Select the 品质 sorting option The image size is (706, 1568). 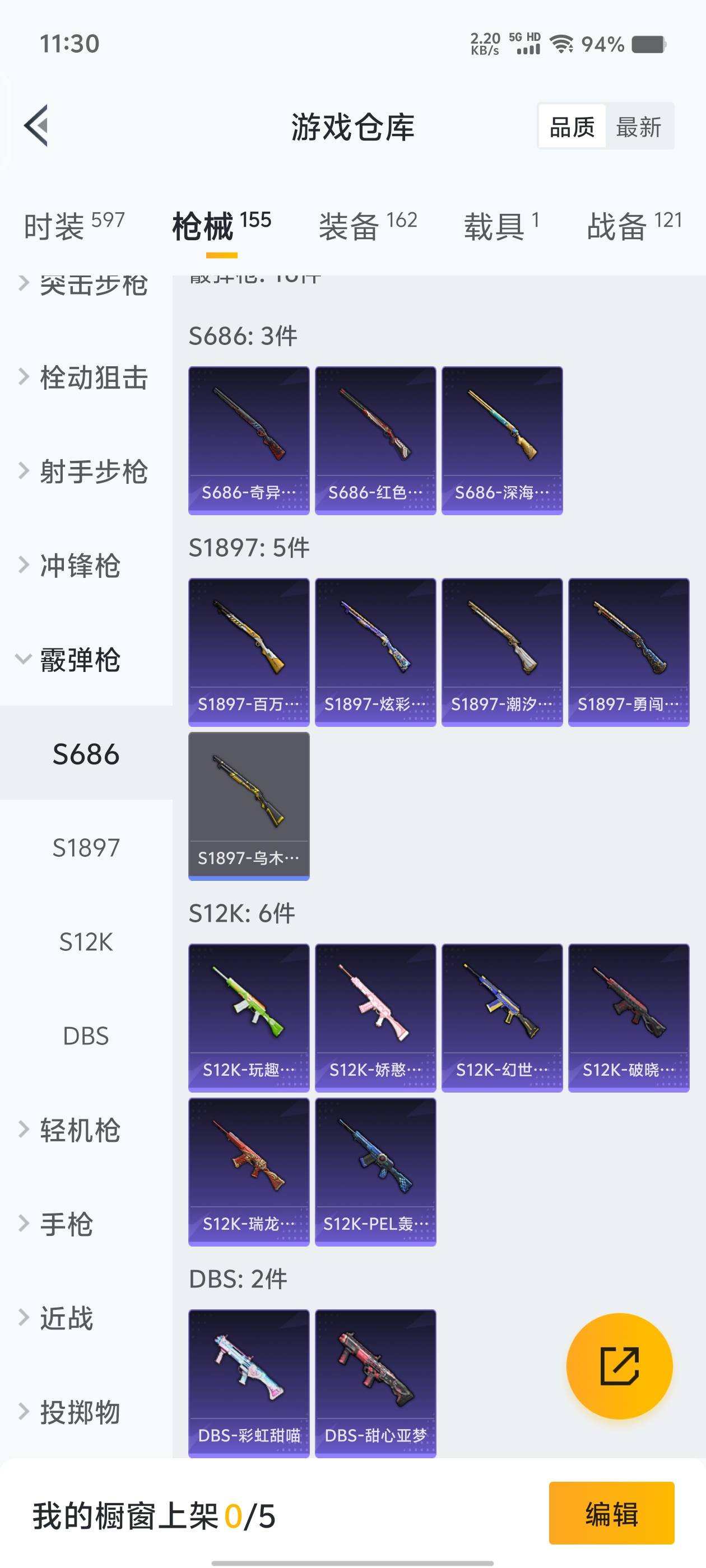pyautogui.click(x=572, y=127)
